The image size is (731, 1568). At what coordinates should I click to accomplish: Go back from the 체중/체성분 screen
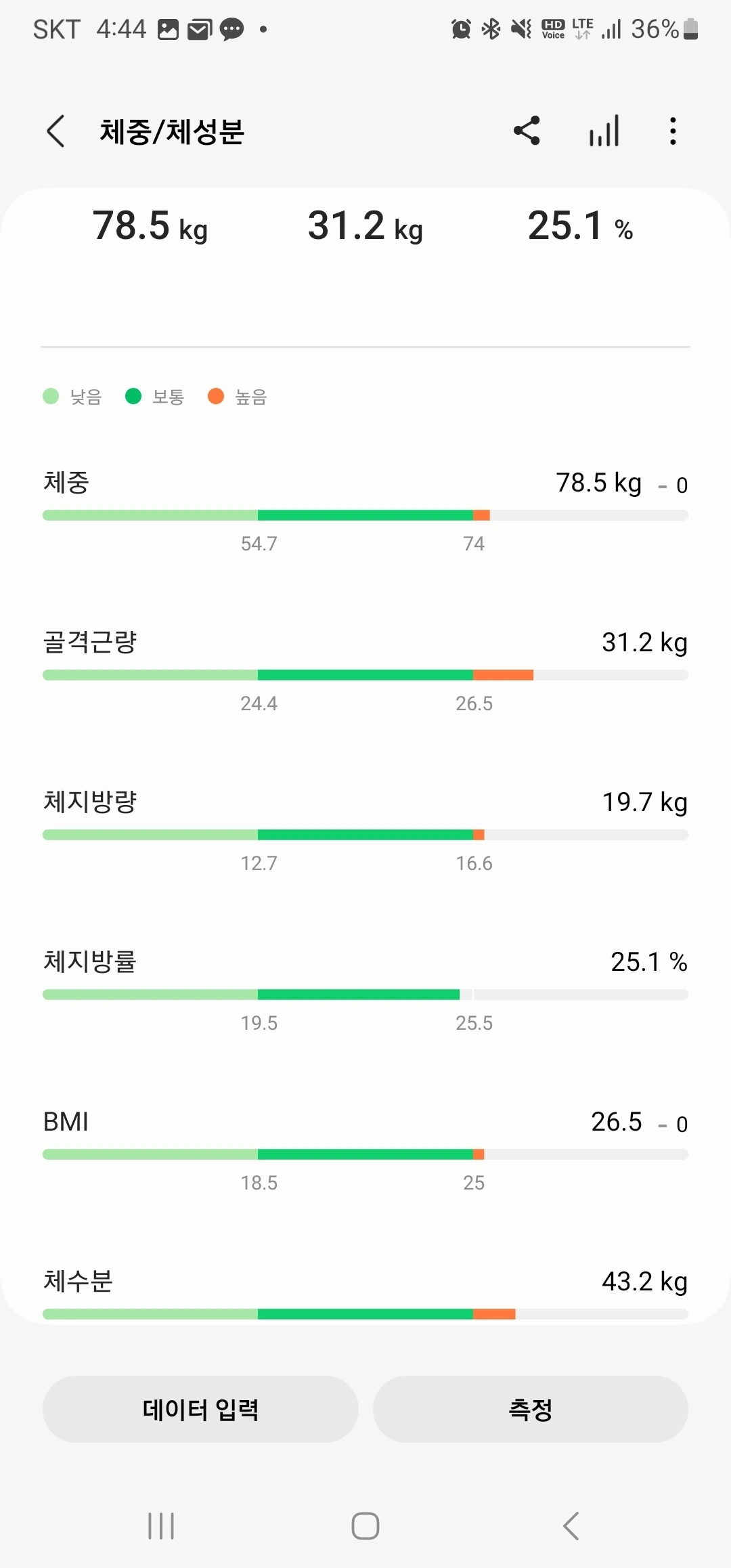coord(56,131)
